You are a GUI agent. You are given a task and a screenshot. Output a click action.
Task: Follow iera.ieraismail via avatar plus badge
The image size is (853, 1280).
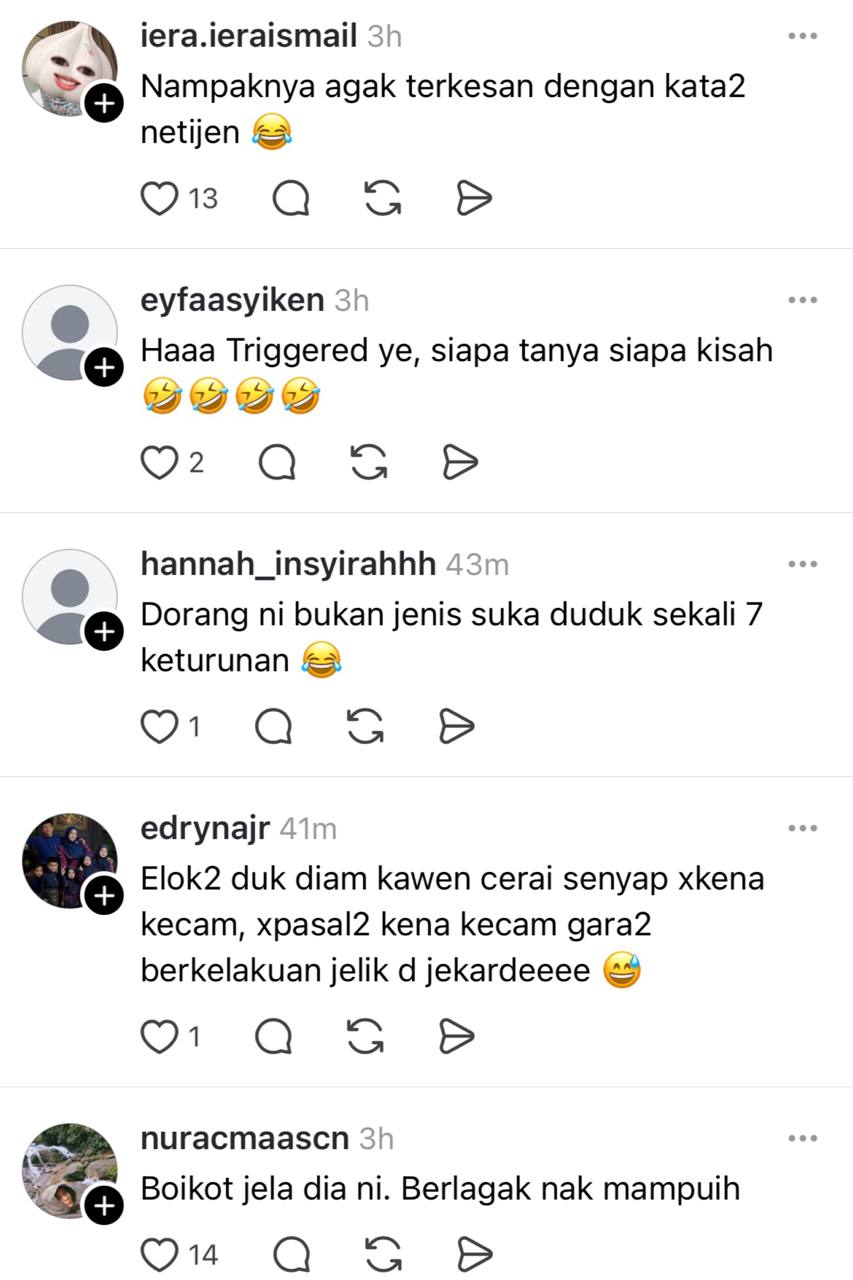[x=103, y=104]
